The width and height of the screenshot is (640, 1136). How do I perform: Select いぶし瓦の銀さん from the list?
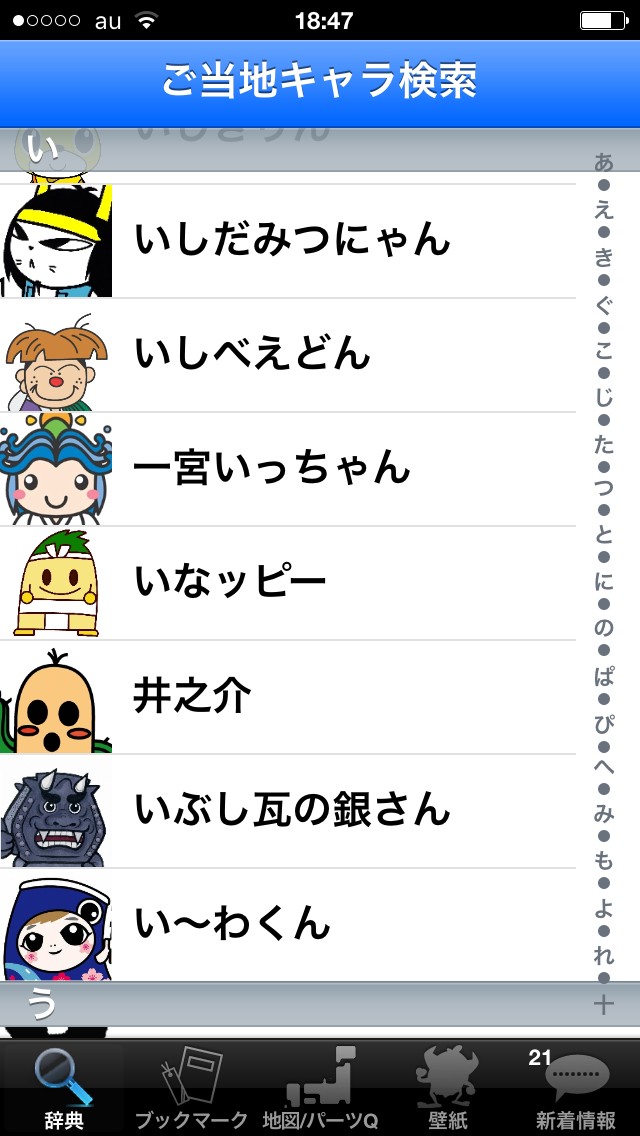click(x=290, y=811)
